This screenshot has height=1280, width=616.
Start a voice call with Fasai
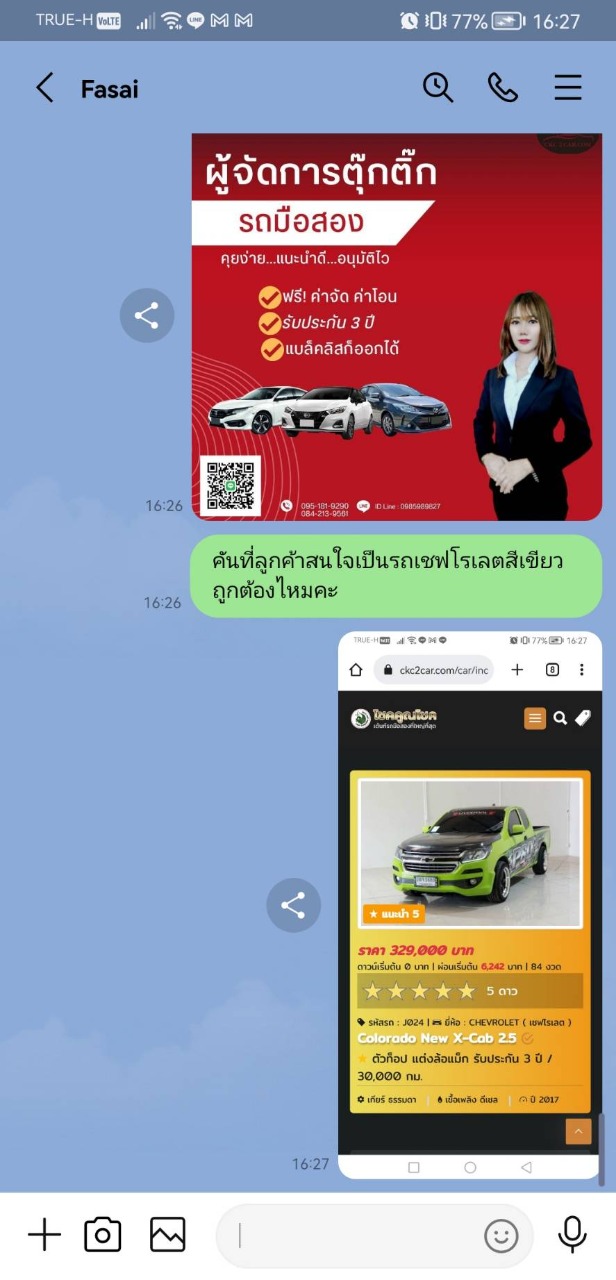coord(503,88)
